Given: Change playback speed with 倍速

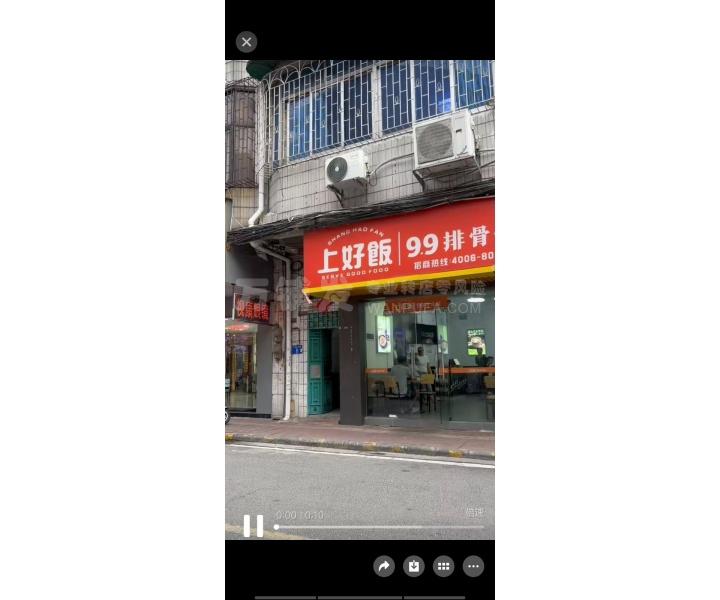Looking at the screenshot, I should click(x=474, y=512).
